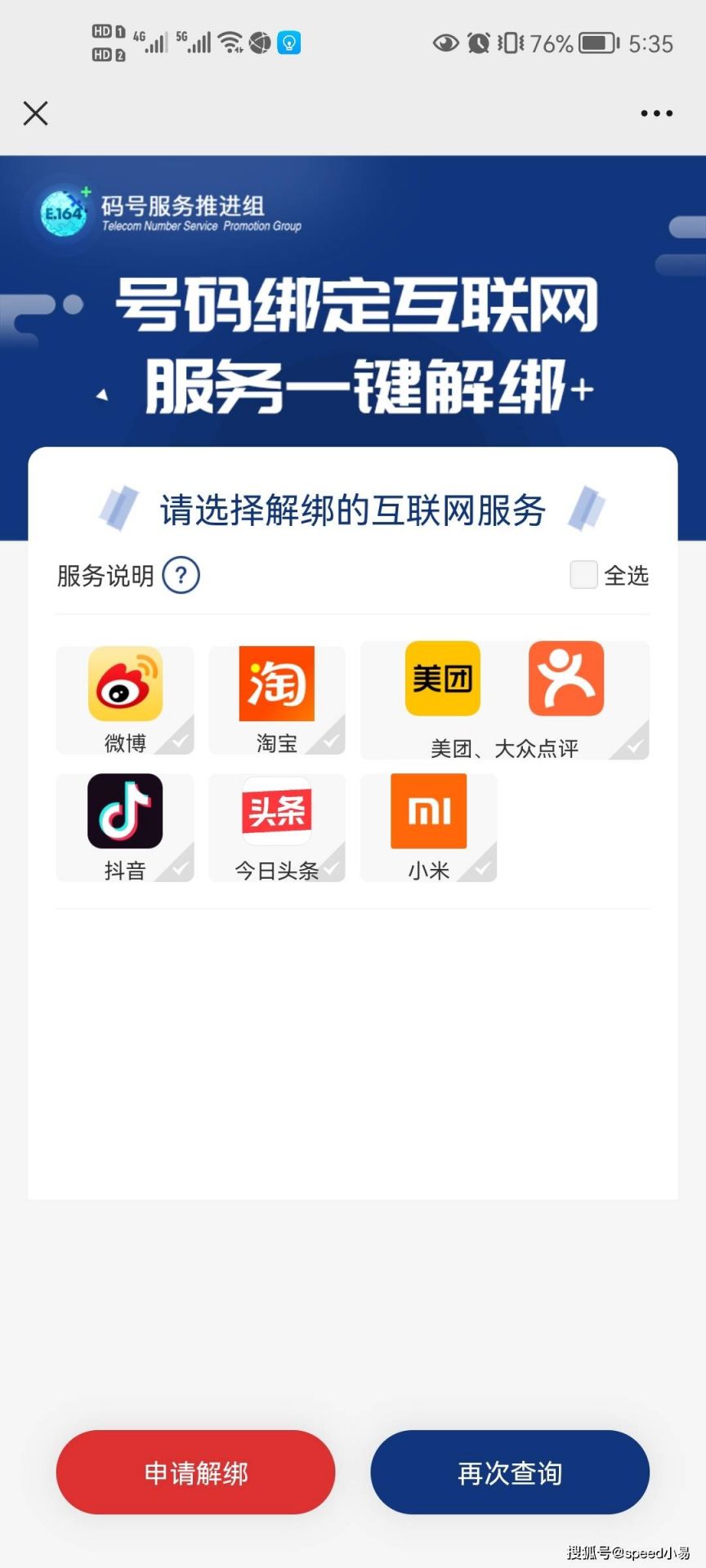Pick the 今日头条 service tile
Screen dimensions: 706x1568
[x=277, y=827]
